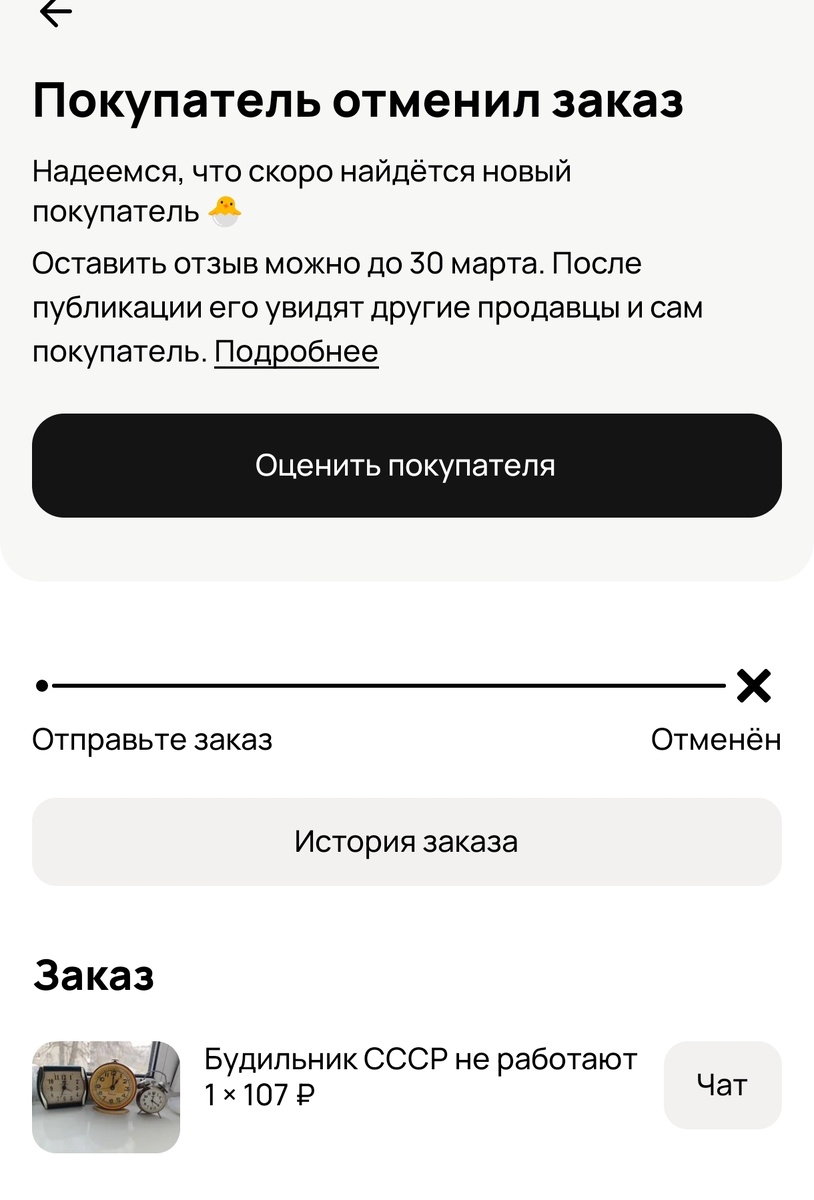The width and height of the screenshot is (814, 1200).
Task: Click the «Отменён» status label
Action: [716, 739]
